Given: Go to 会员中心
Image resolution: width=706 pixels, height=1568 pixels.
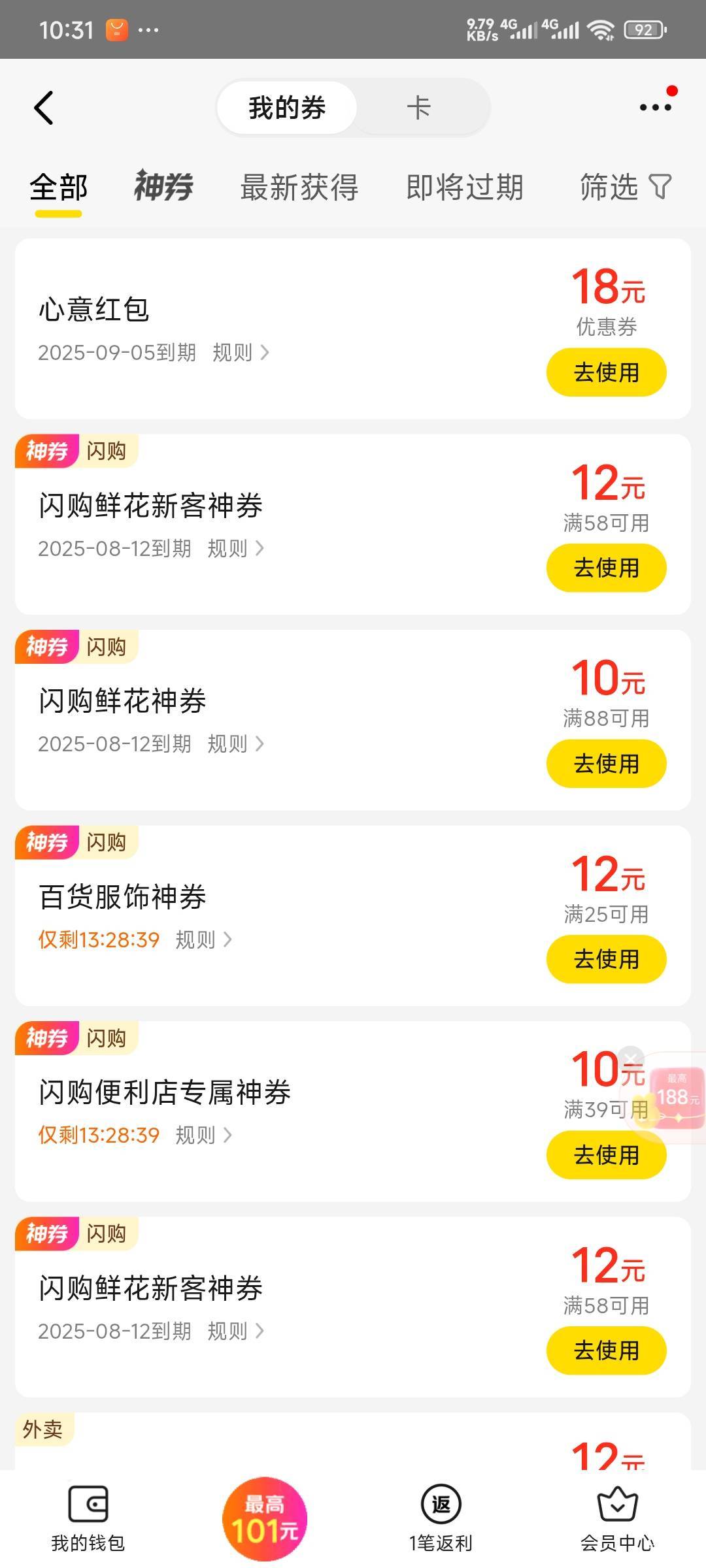Looking at the screenshot, I should pyautogui.click(x=618, y=1519).
